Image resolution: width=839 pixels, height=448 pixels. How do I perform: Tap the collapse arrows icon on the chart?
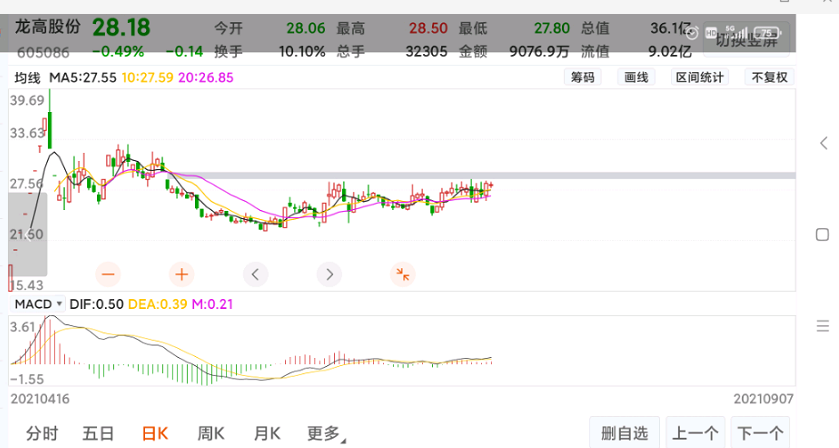403,273
